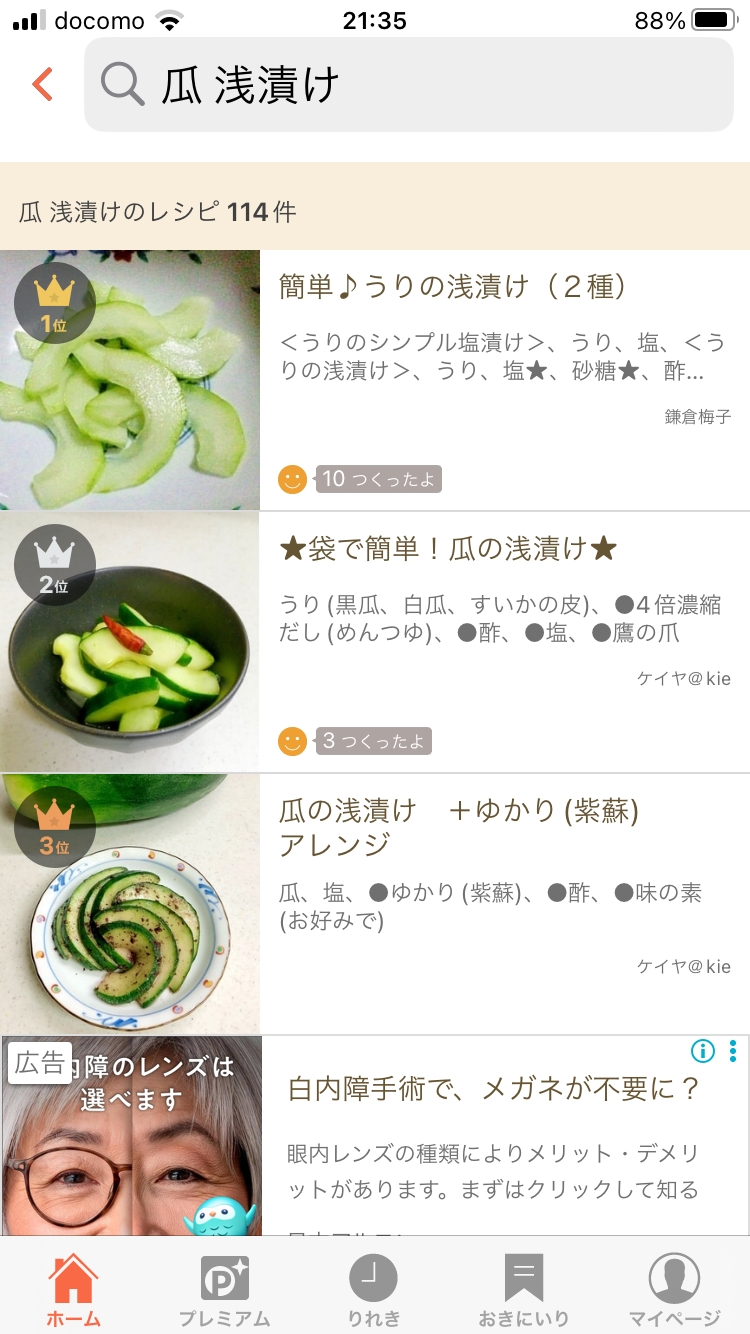750x1334 pixels.
Task: Open the recipe ★袋で簡単！瓜の浅漬け★
Action: (x=448, y=549)
